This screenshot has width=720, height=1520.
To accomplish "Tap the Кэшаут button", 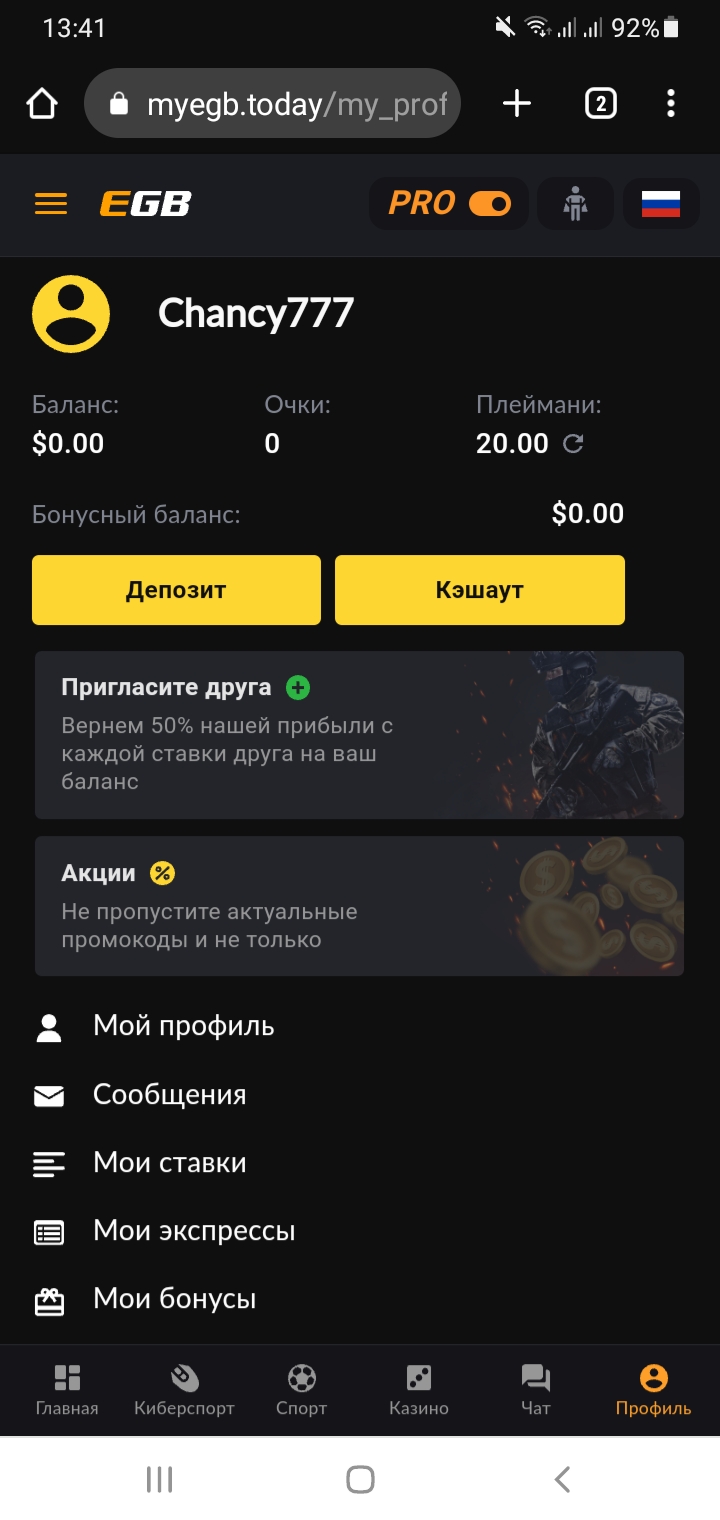I will pos(479,590).
